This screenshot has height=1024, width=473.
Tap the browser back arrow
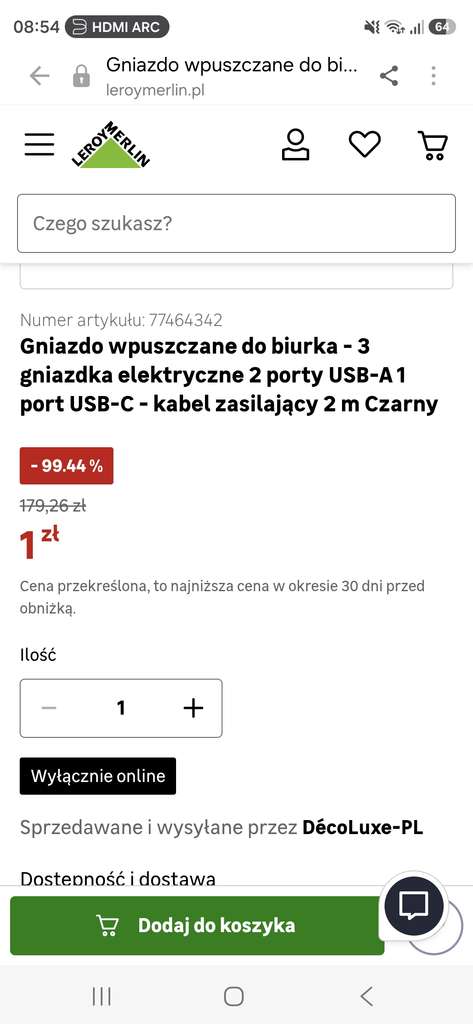click(x=39, y=76)
